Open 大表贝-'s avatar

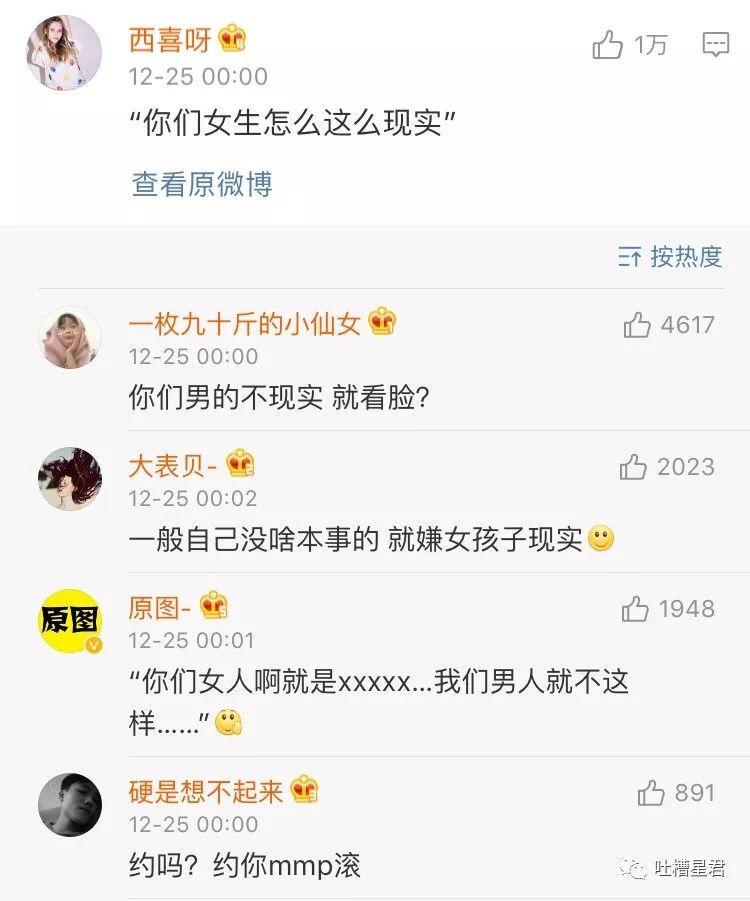[70, 479]
